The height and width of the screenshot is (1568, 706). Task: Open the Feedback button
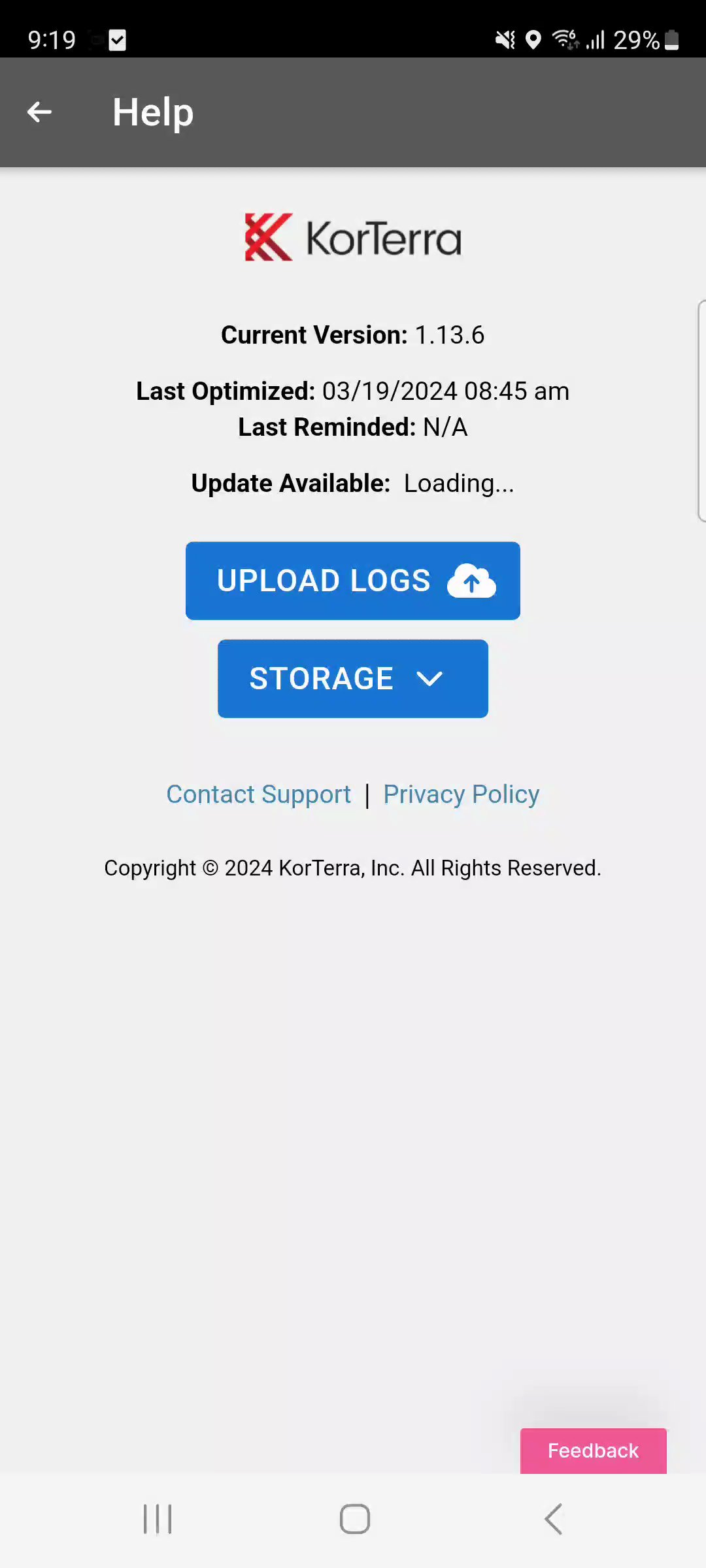[x=593, y=1450]
